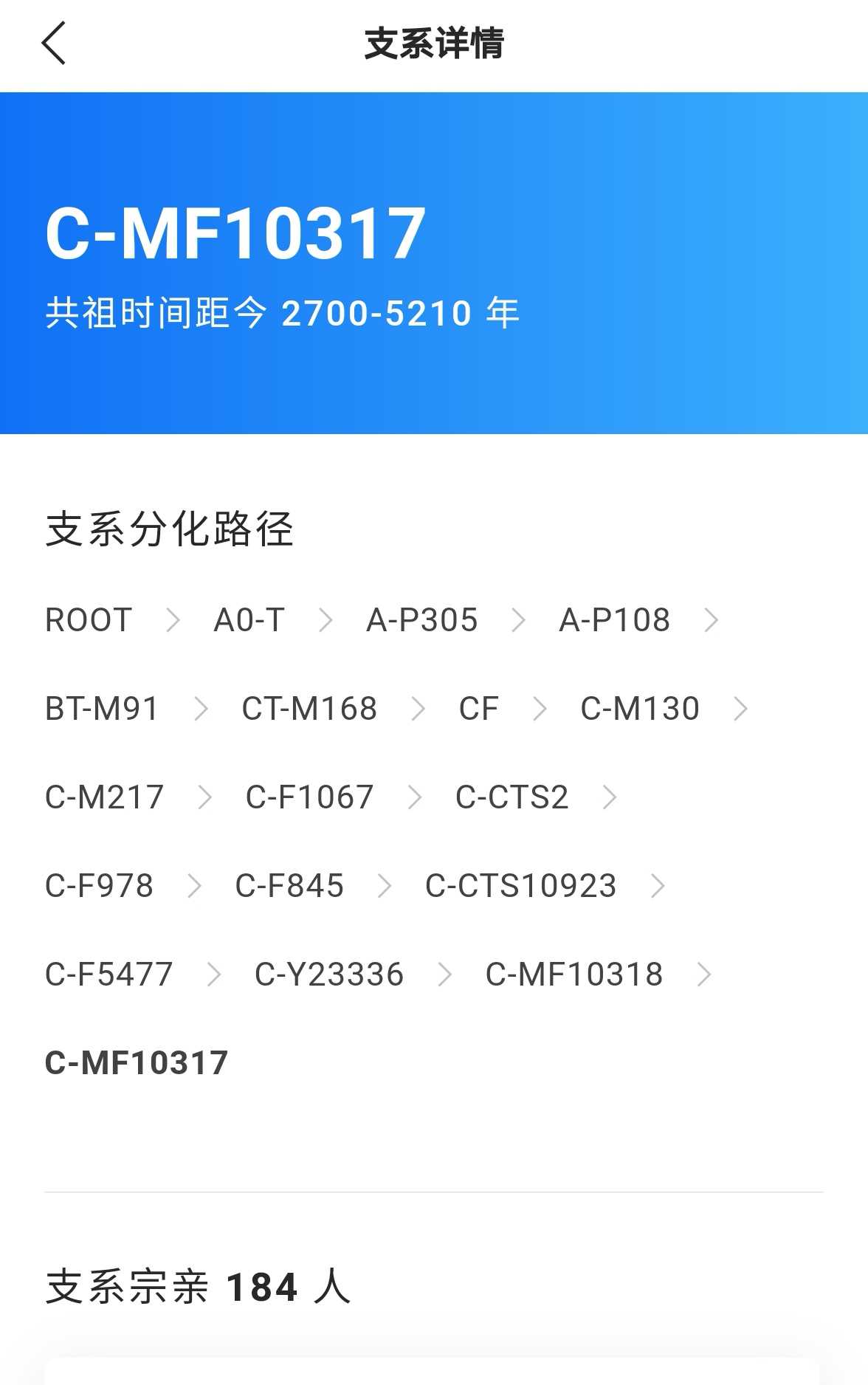Select C-CTS2 in the path
The image size is (868, 1385).
pos(512,797)
